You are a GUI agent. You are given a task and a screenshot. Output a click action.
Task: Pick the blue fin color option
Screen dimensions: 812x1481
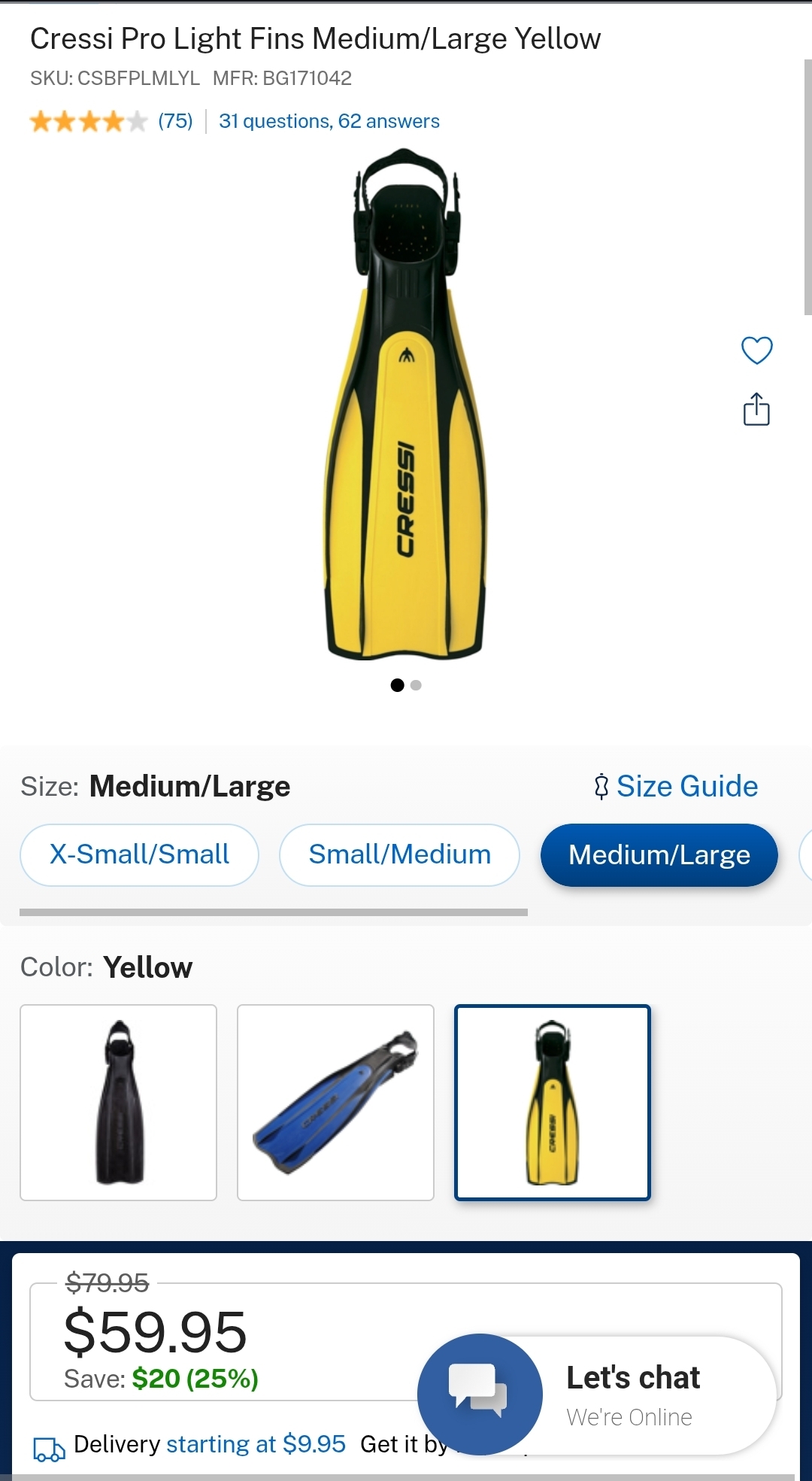[335, 1103]
